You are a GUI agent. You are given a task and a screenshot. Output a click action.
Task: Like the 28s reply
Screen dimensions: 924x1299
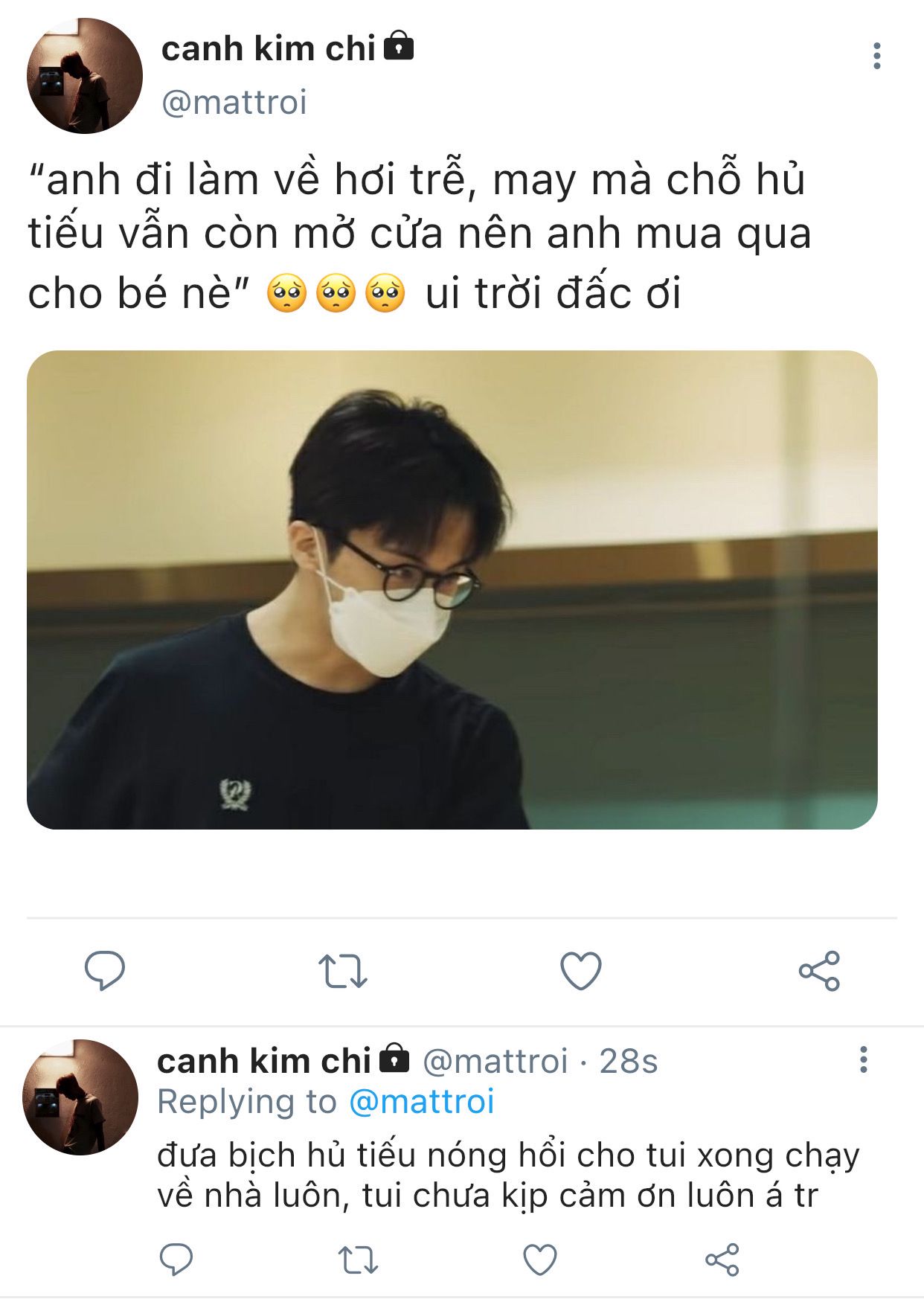[x=540, y=1260]
